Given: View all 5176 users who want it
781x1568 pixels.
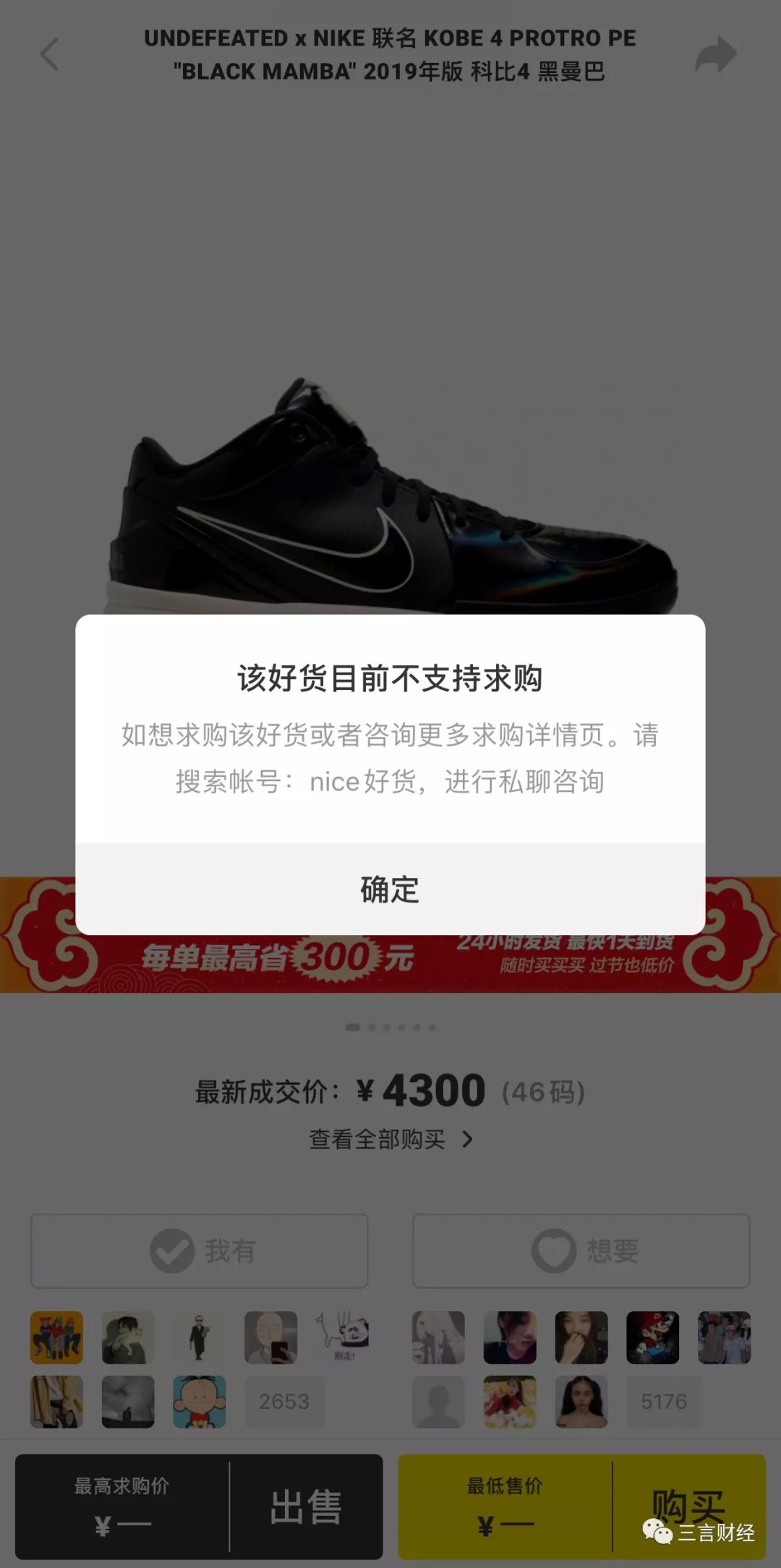Looking at the screenshot, I should [664, 1402].
